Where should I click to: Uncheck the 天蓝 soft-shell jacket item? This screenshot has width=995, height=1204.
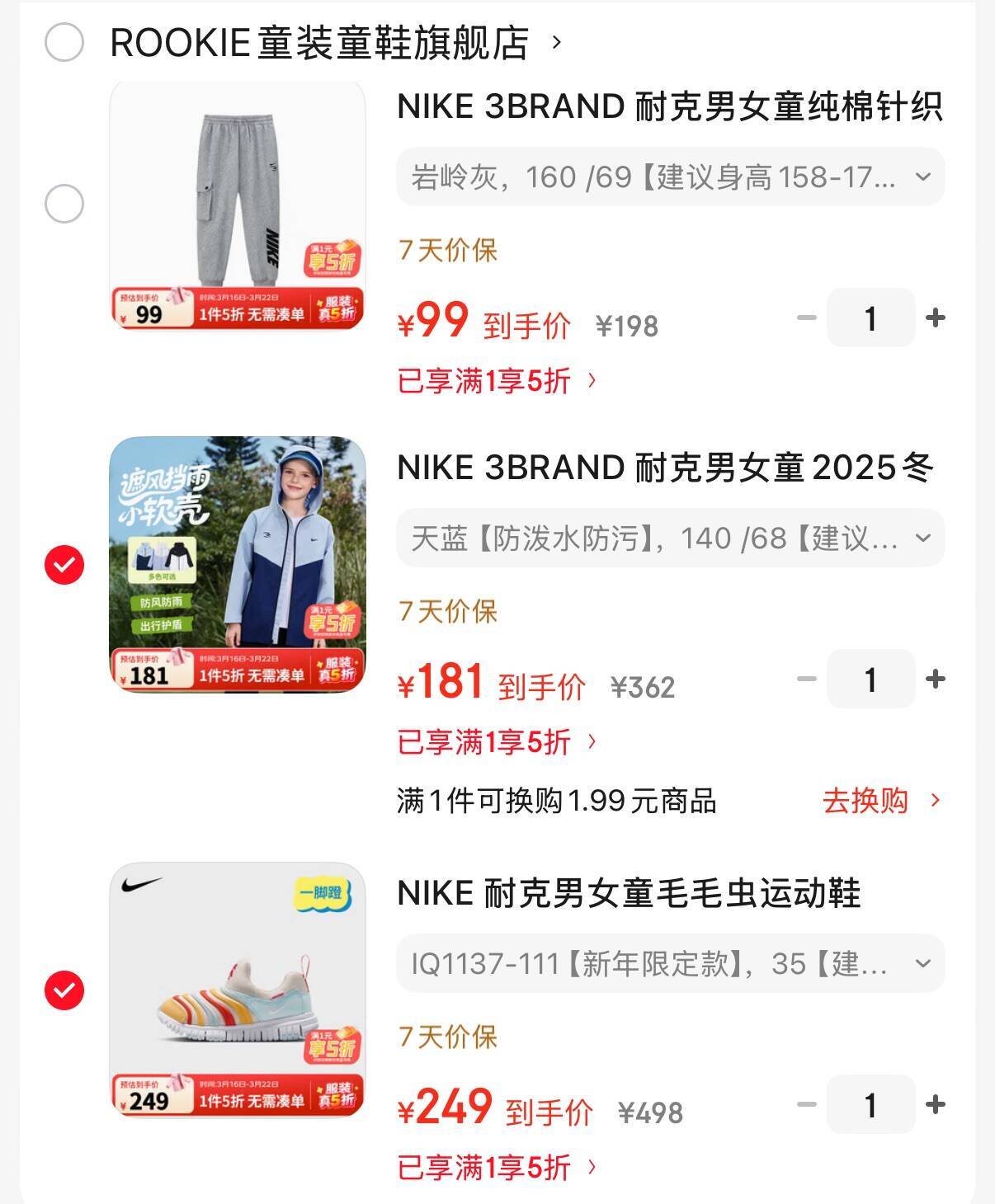coord(64,565)
